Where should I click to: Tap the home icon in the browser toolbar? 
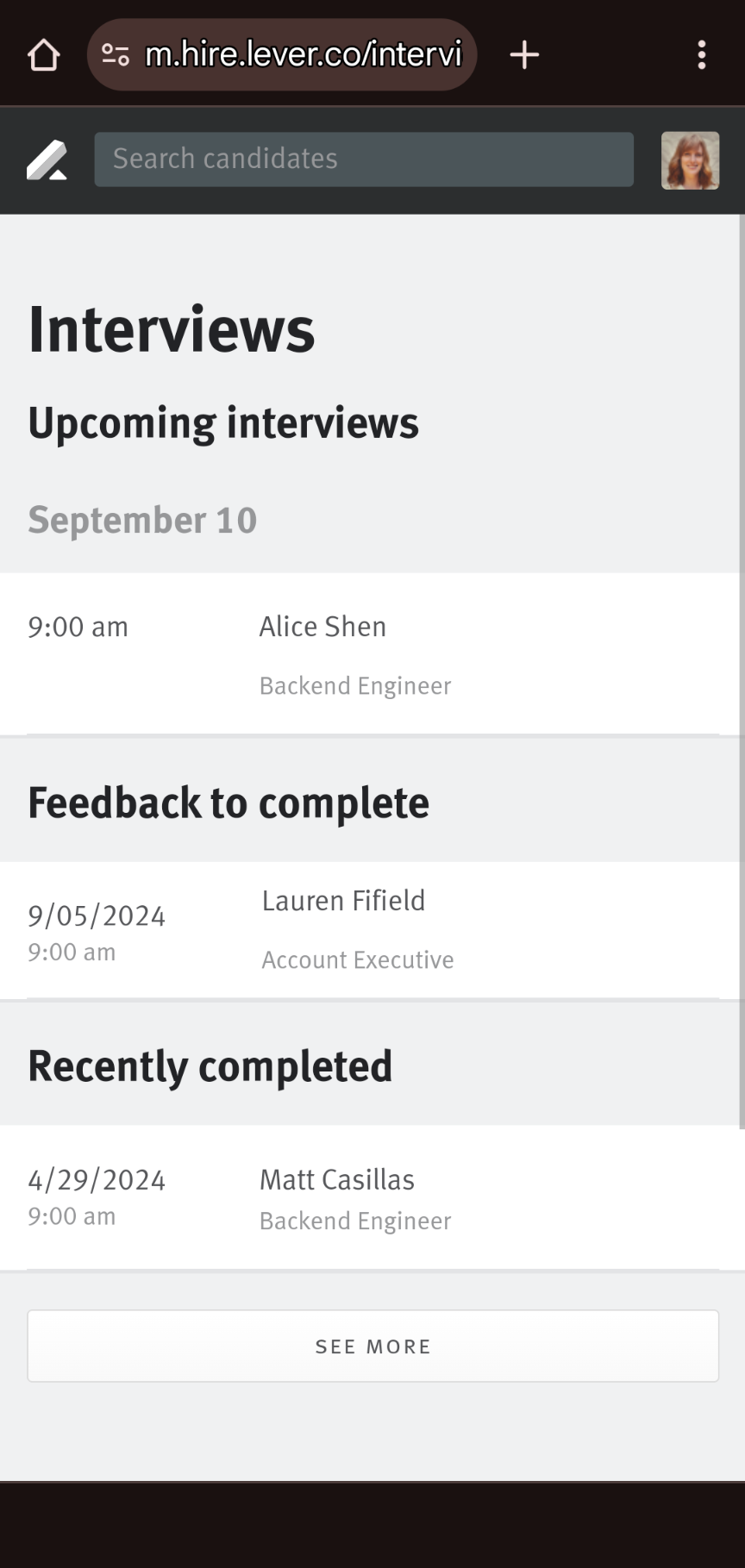click(42, 53)
